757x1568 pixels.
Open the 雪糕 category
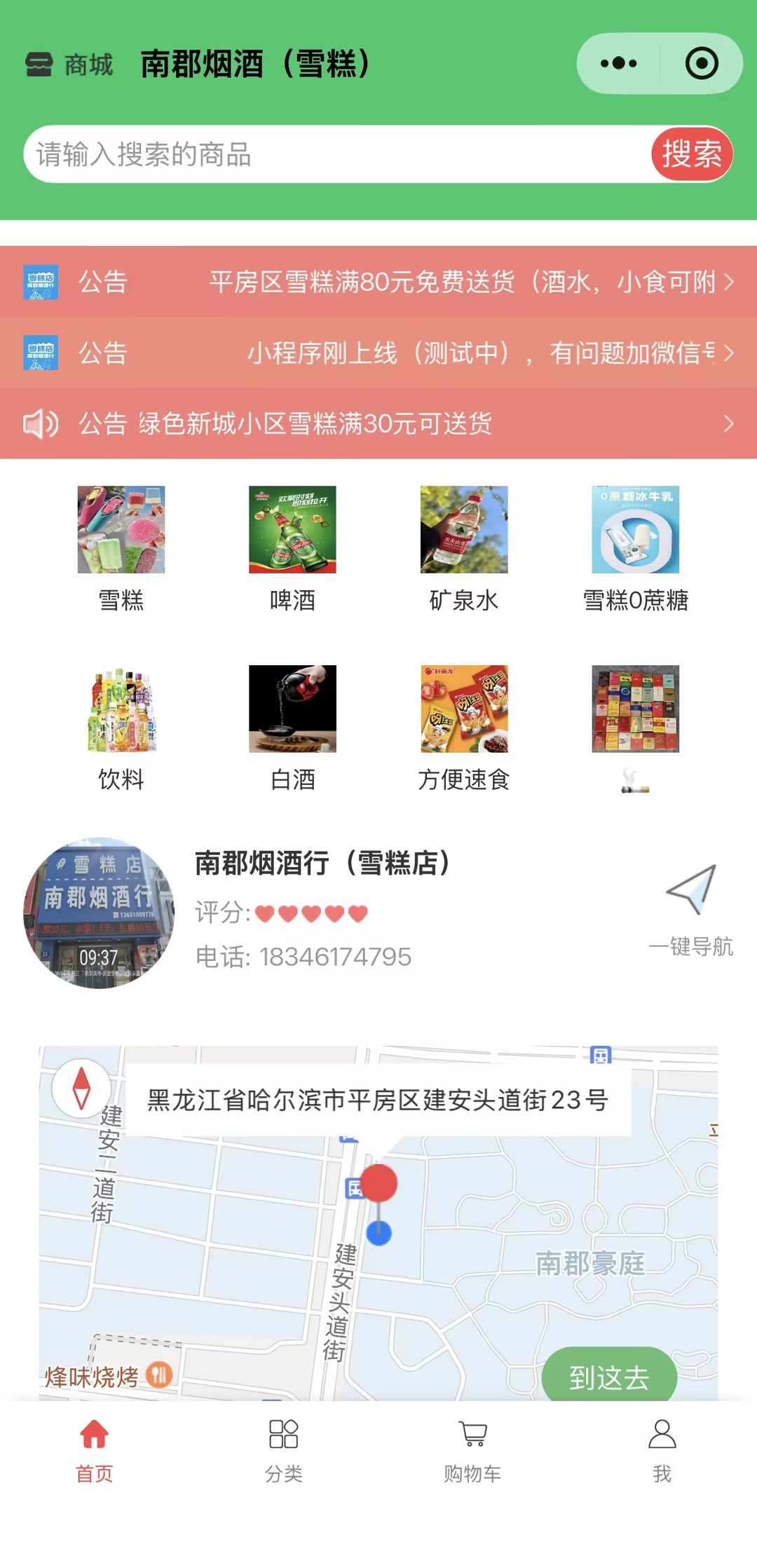point(121,548)
